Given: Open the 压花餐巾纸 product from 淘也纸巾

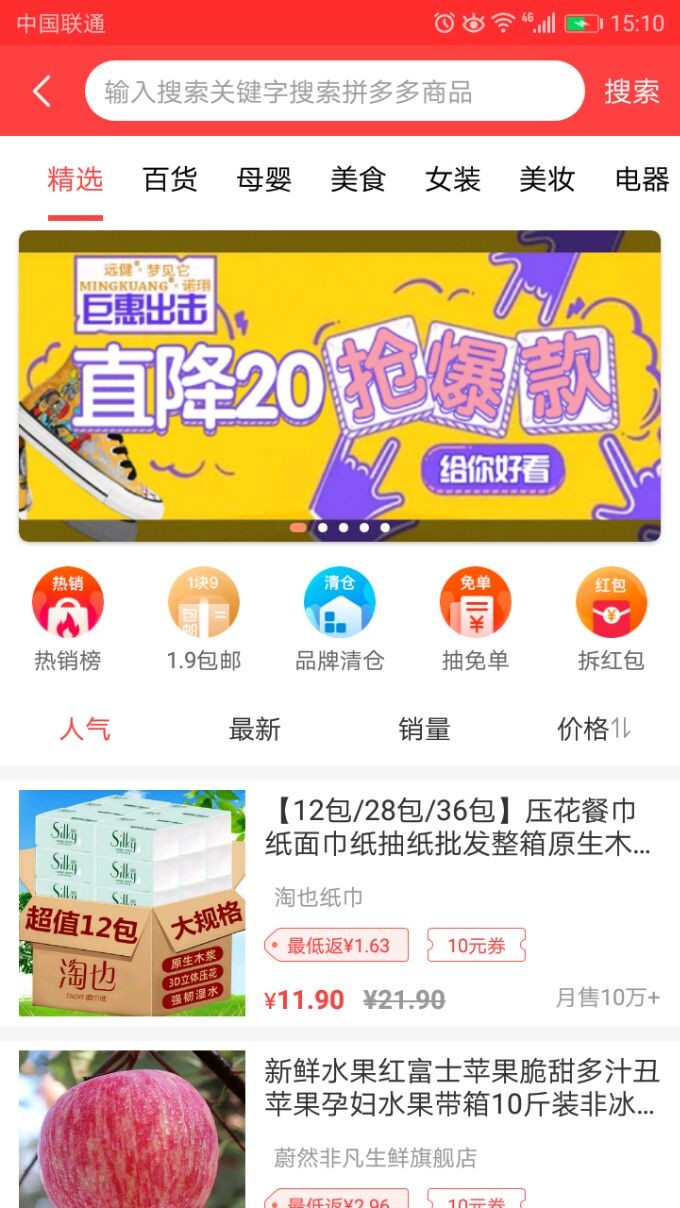Looking at the screenshot, I should [x=340, y=903].
